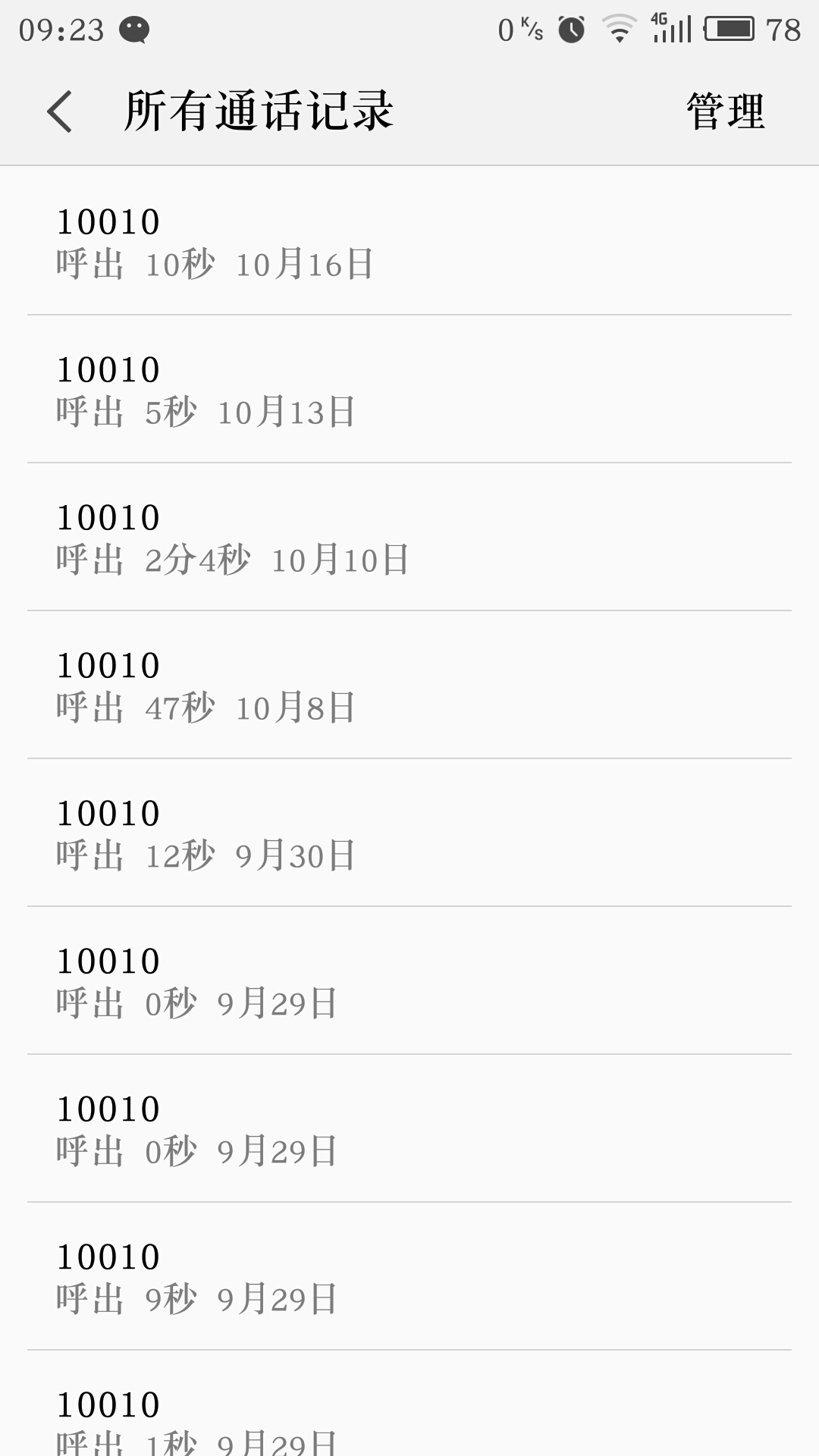This screenshot has height=1456, width=819.
Task: Open the second 0秒 call from 9月29日
Action: click(x=197, y=1128)
